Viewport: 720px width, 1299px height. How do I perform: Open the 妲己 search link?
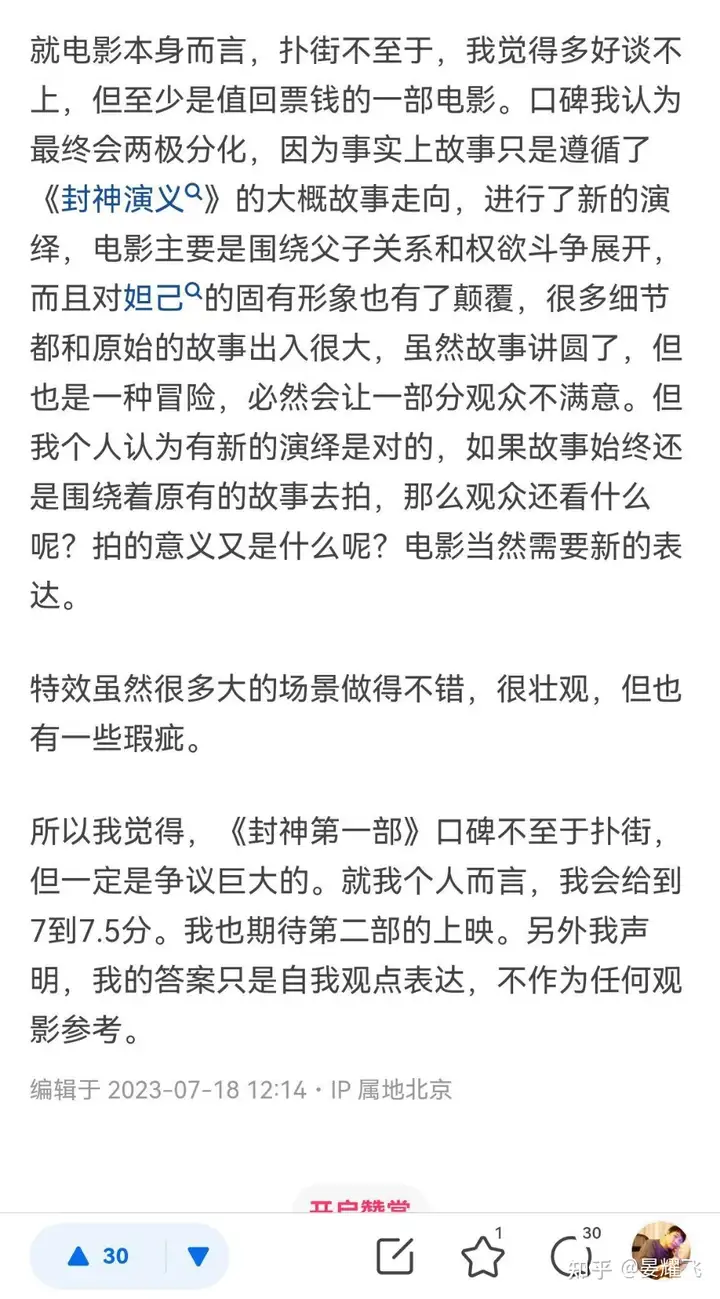tap(161, 294)
